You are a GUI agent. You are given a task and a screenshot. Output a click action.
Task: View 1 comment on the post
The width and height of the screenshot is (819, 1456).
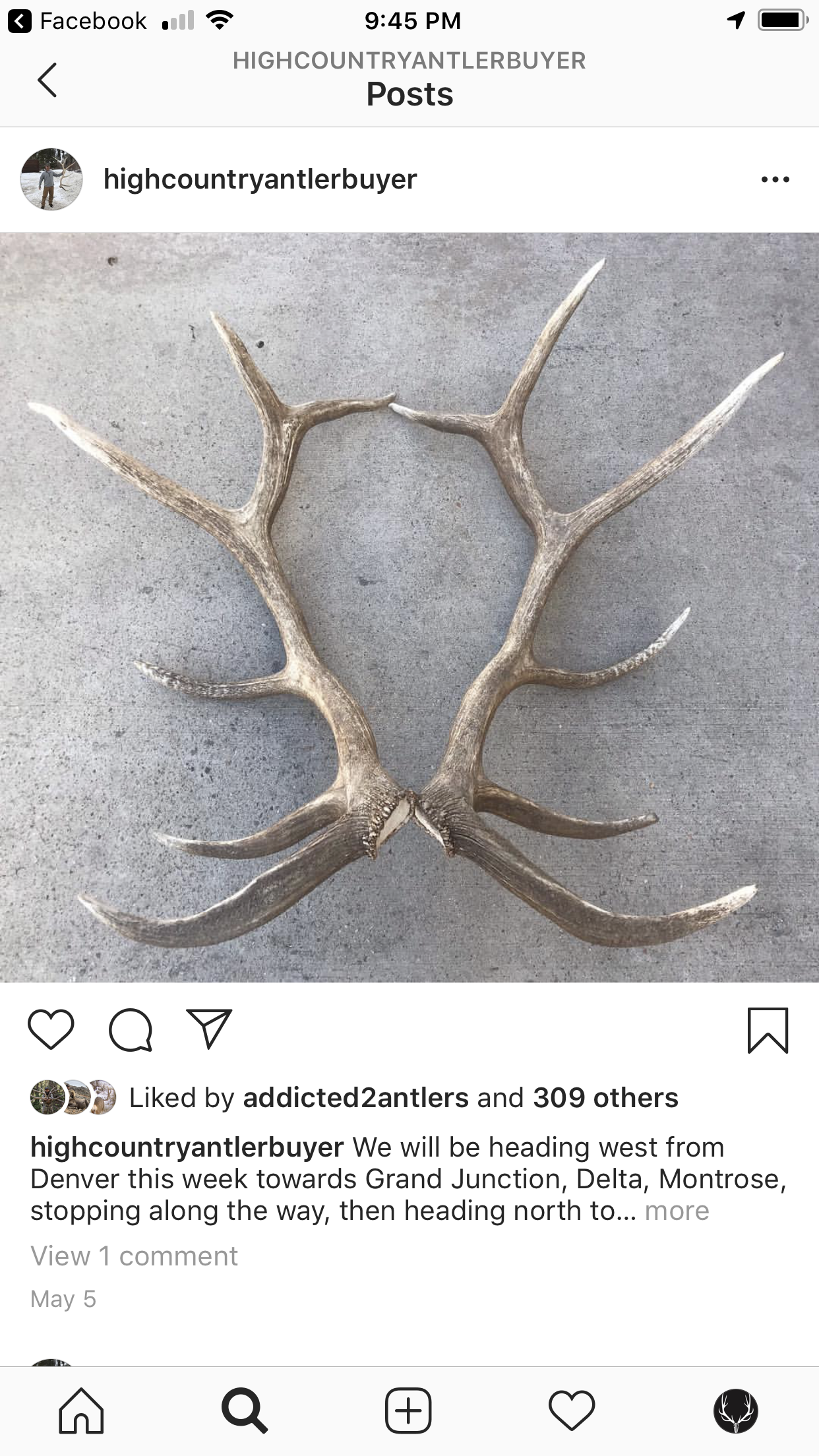point(134,1256)
